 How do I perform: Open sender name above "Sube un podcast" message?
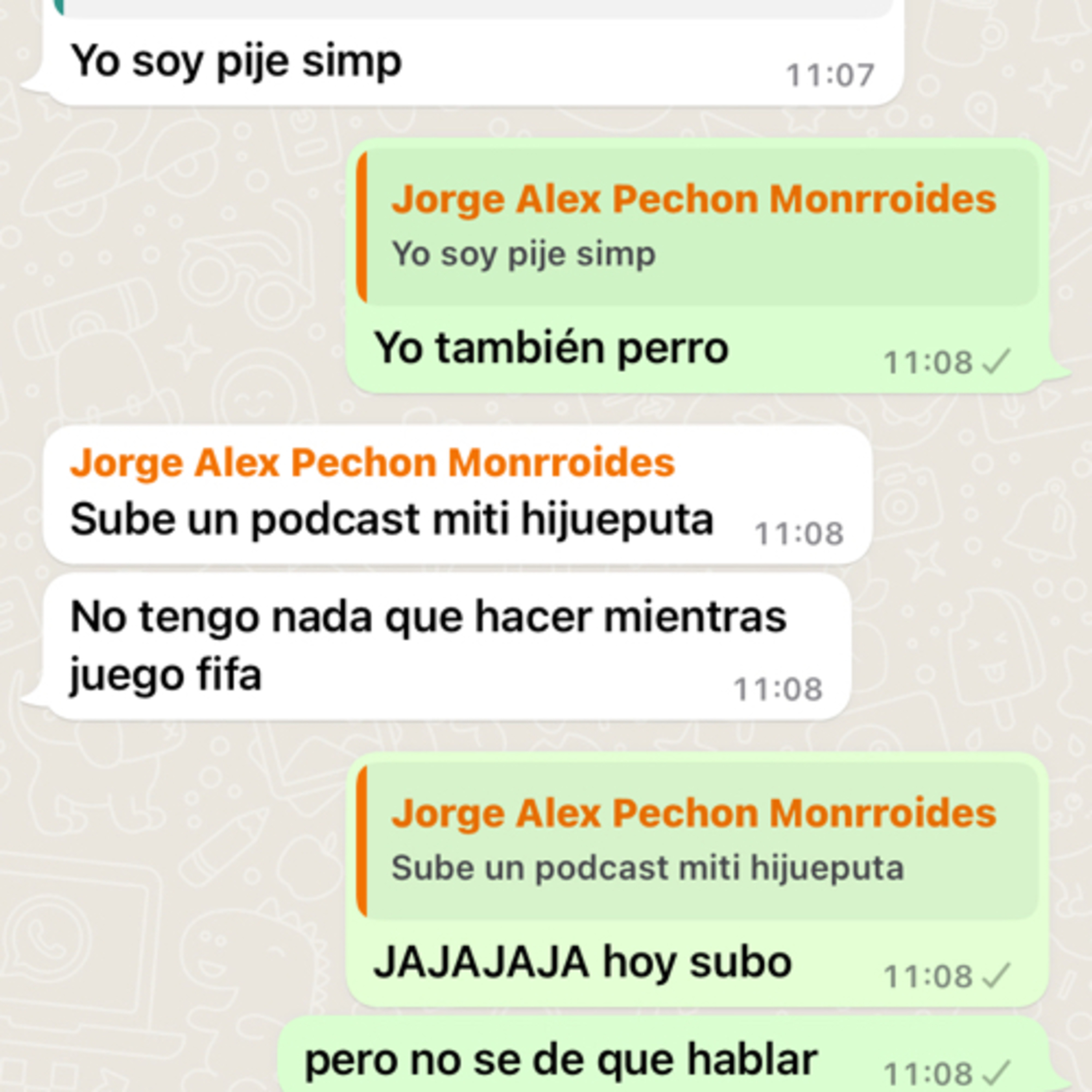[x=372, y=463]
